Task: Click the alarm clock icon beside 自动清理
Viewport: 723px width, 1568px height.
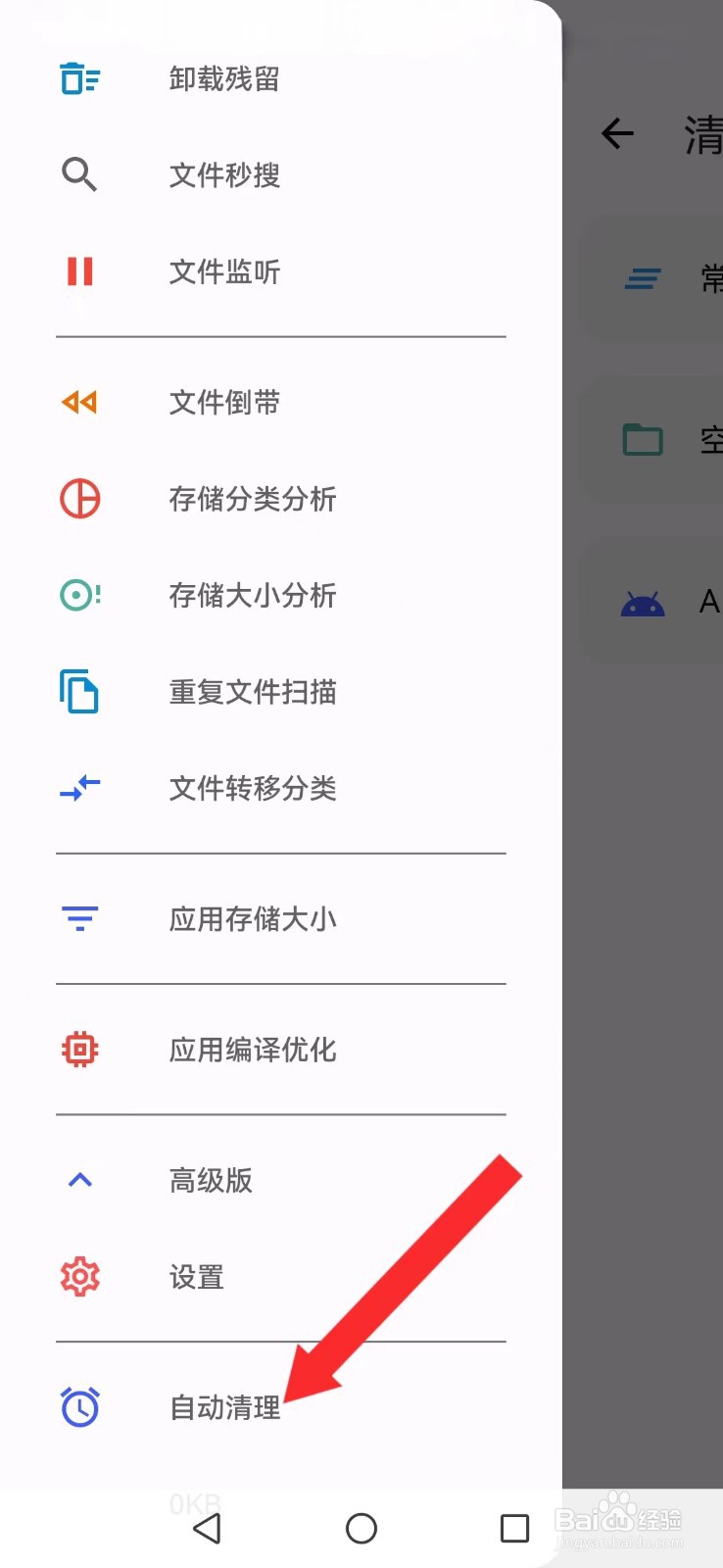Action: tap(79, 1407)
